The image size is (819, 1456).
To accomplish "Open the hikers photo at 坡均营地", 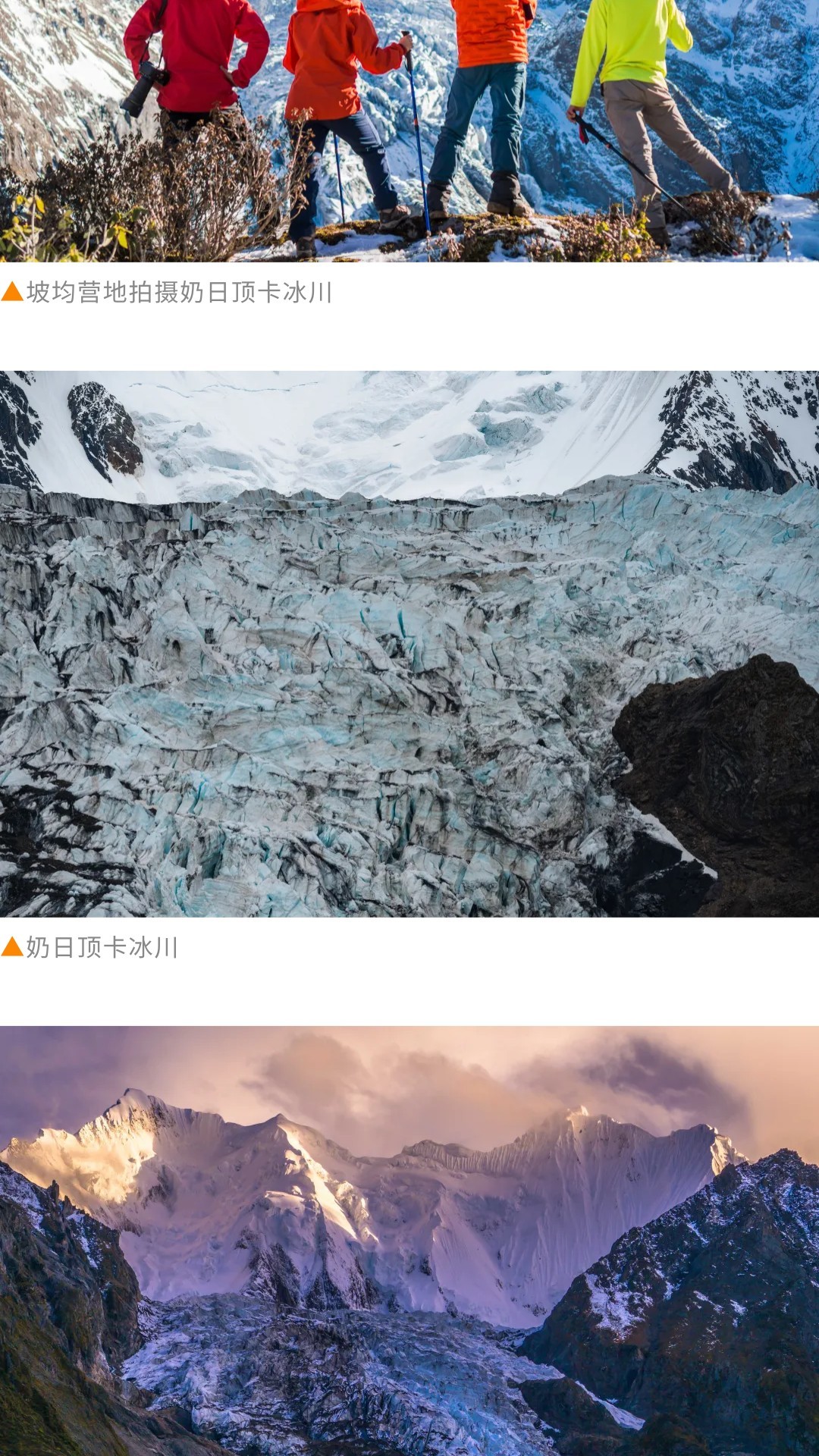I will point(409,130).
